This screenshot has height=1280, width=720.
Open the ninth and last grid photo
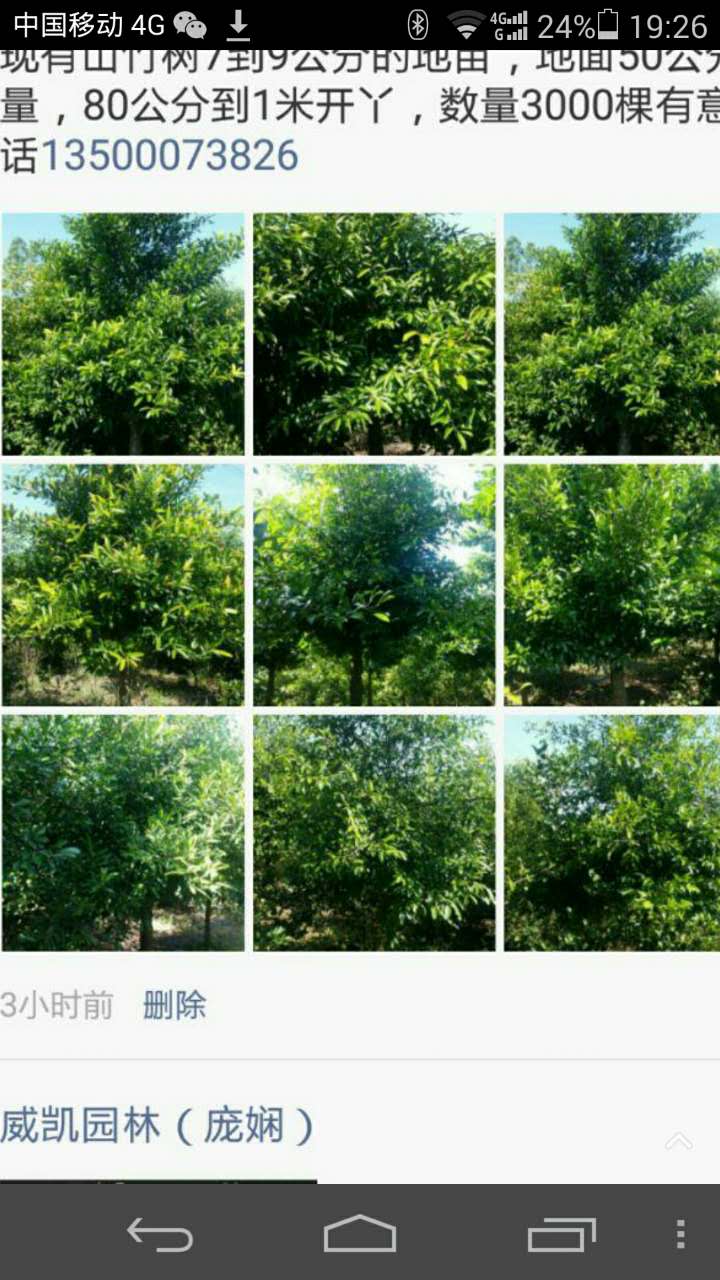[x=612, y=832]
